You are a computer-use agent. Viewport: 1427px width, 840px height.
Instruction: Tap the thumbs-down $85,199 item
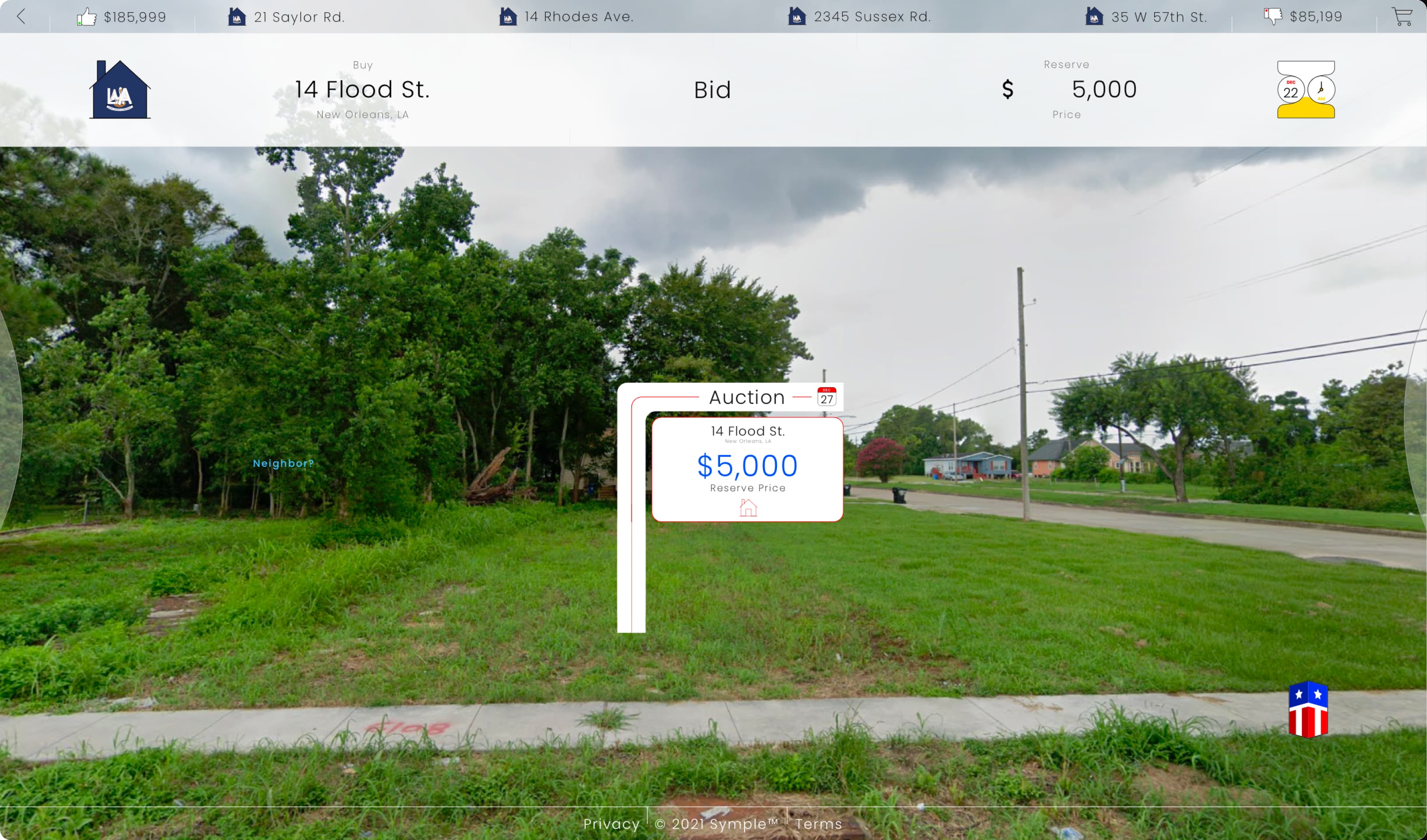coord(1303,17)
